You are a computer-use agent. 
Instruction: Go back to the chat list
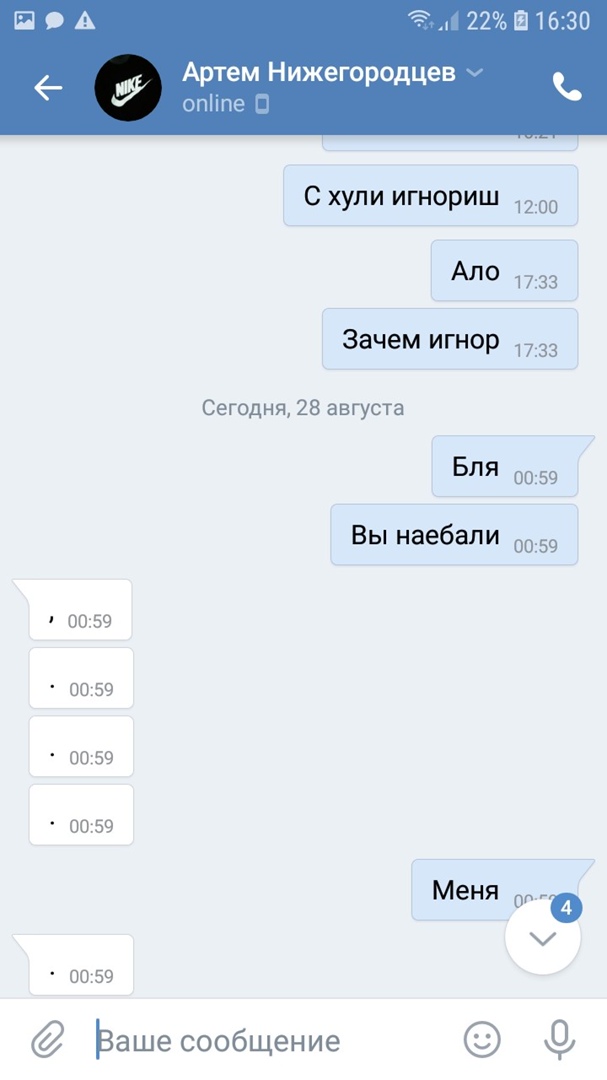48,88
